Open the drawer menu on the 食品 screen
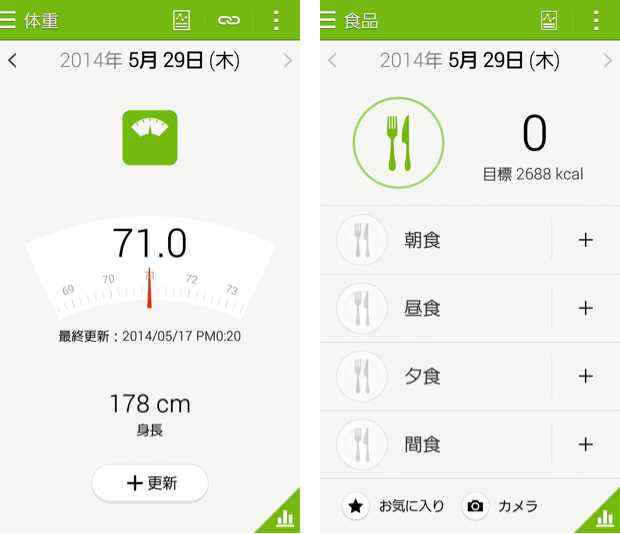 click(328, 20)
